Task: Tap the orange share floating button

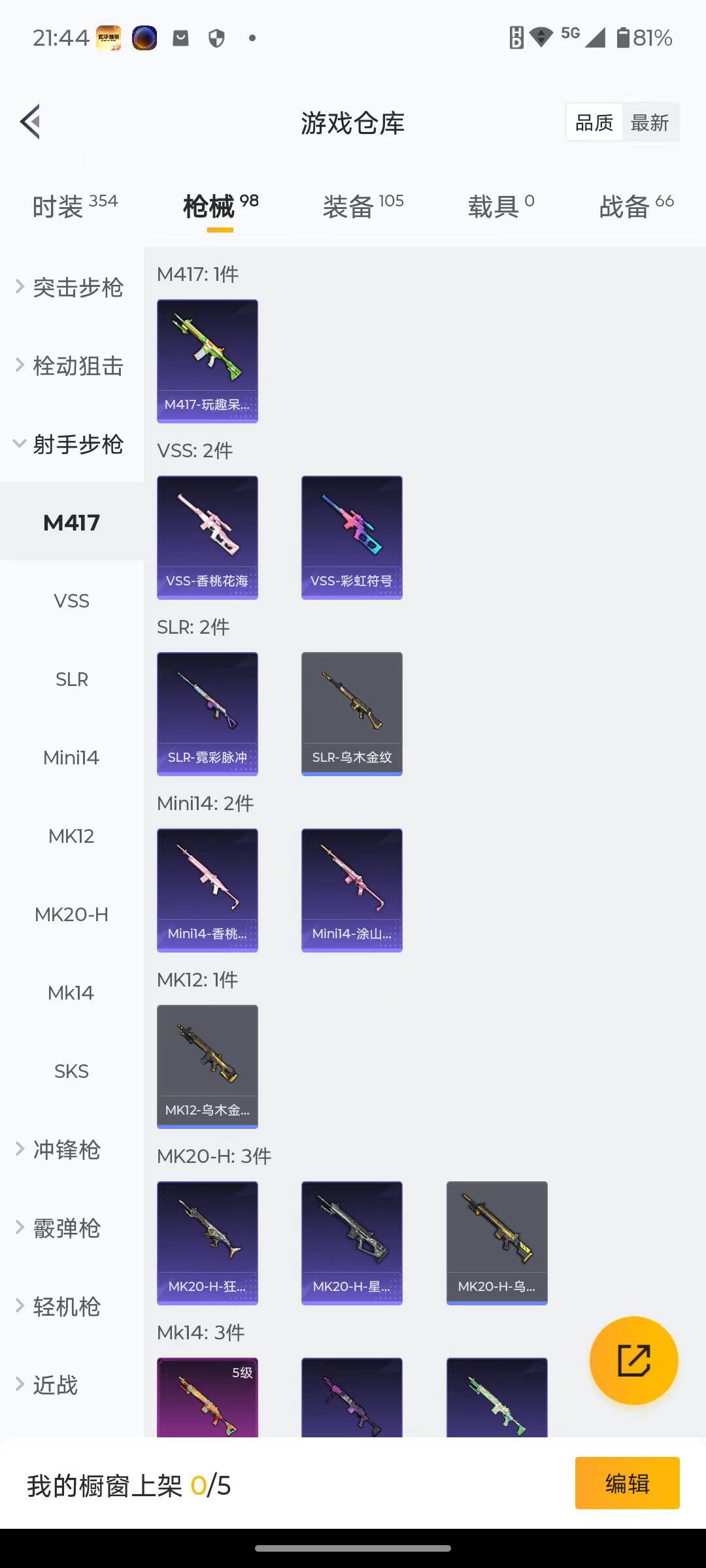Action: (633, 1360)
